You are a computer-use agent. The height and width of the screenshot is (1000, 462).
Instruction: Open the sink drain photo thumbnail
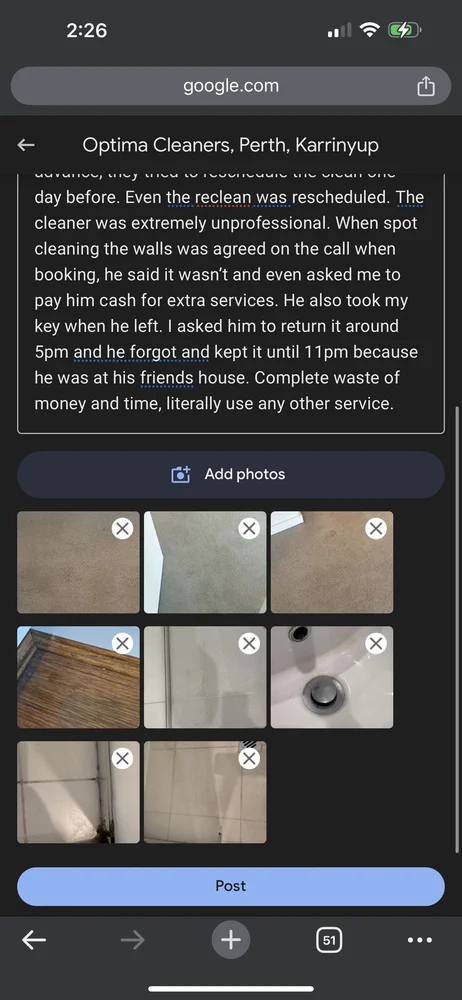tap(332, 677)
